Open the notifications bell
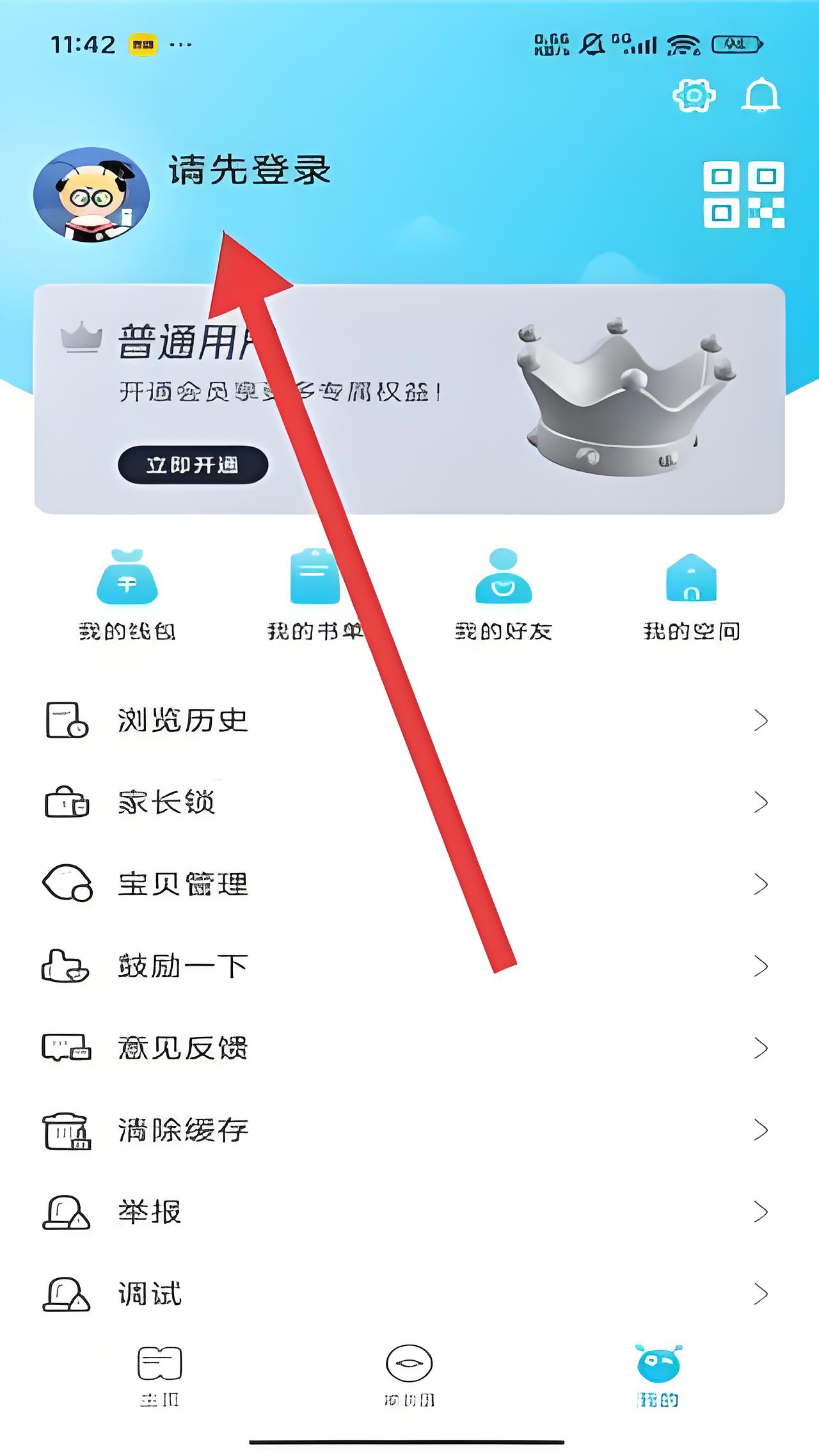819x1456 pixels. (760, 96)
